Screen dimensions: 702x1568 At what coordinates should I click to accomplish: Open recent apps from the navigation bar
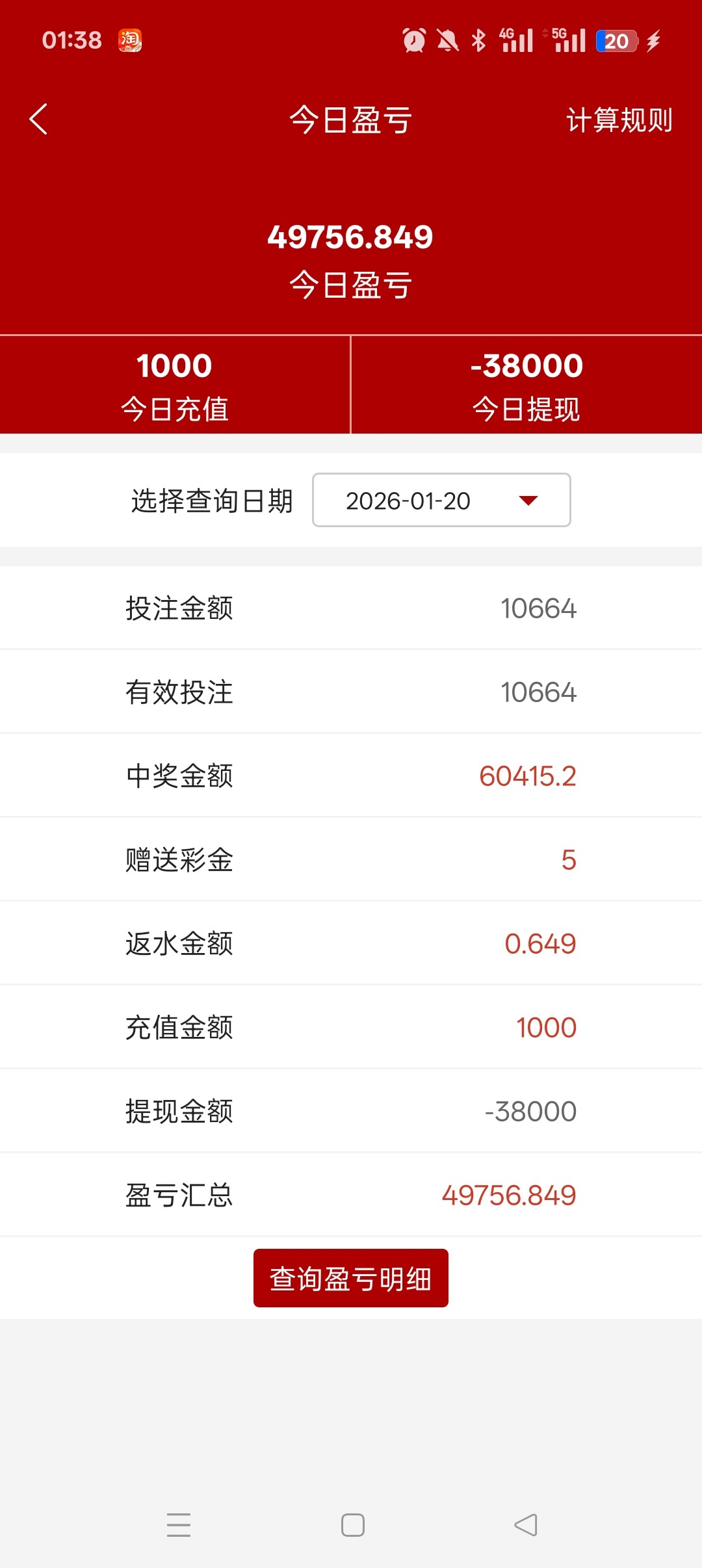(179, 1525)
